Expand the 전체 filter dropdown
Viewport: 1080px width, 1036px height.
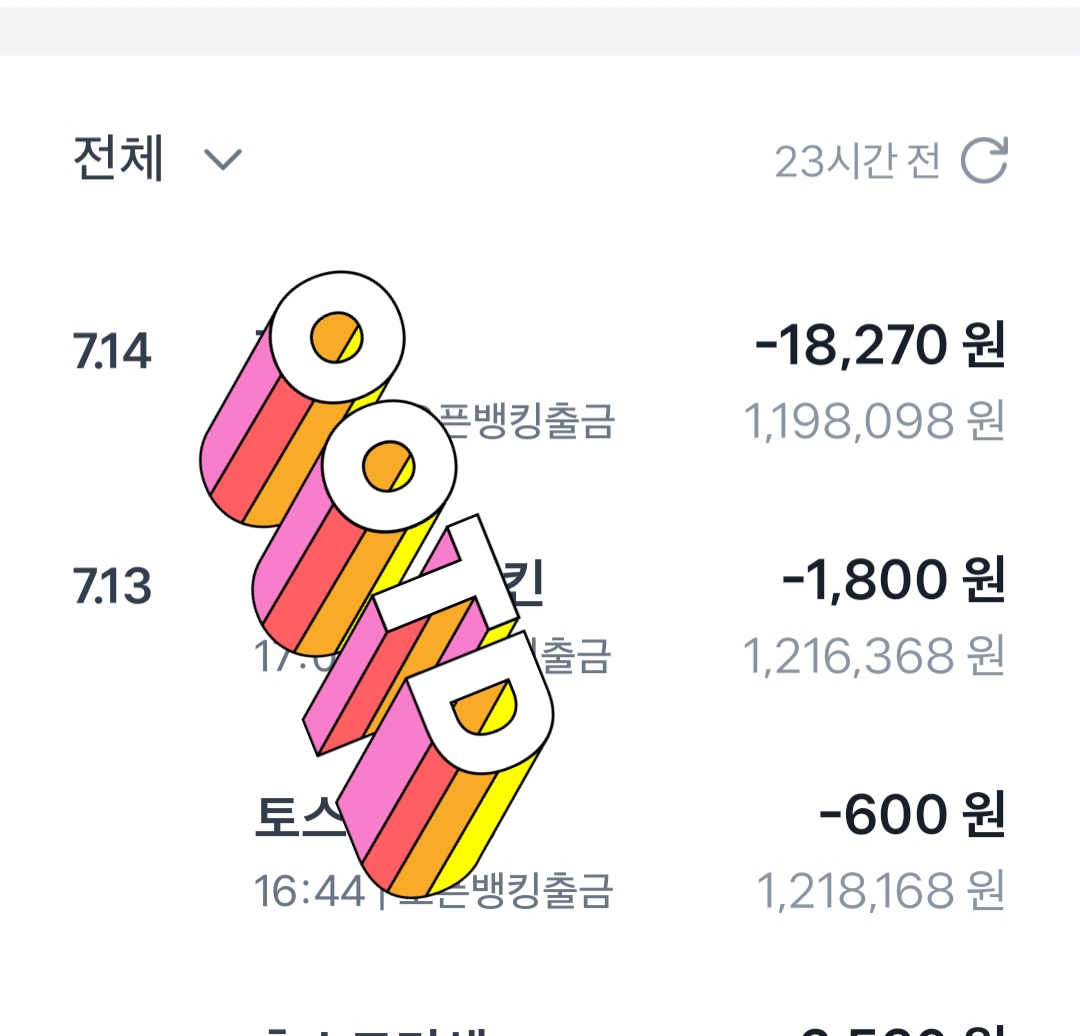157,160
